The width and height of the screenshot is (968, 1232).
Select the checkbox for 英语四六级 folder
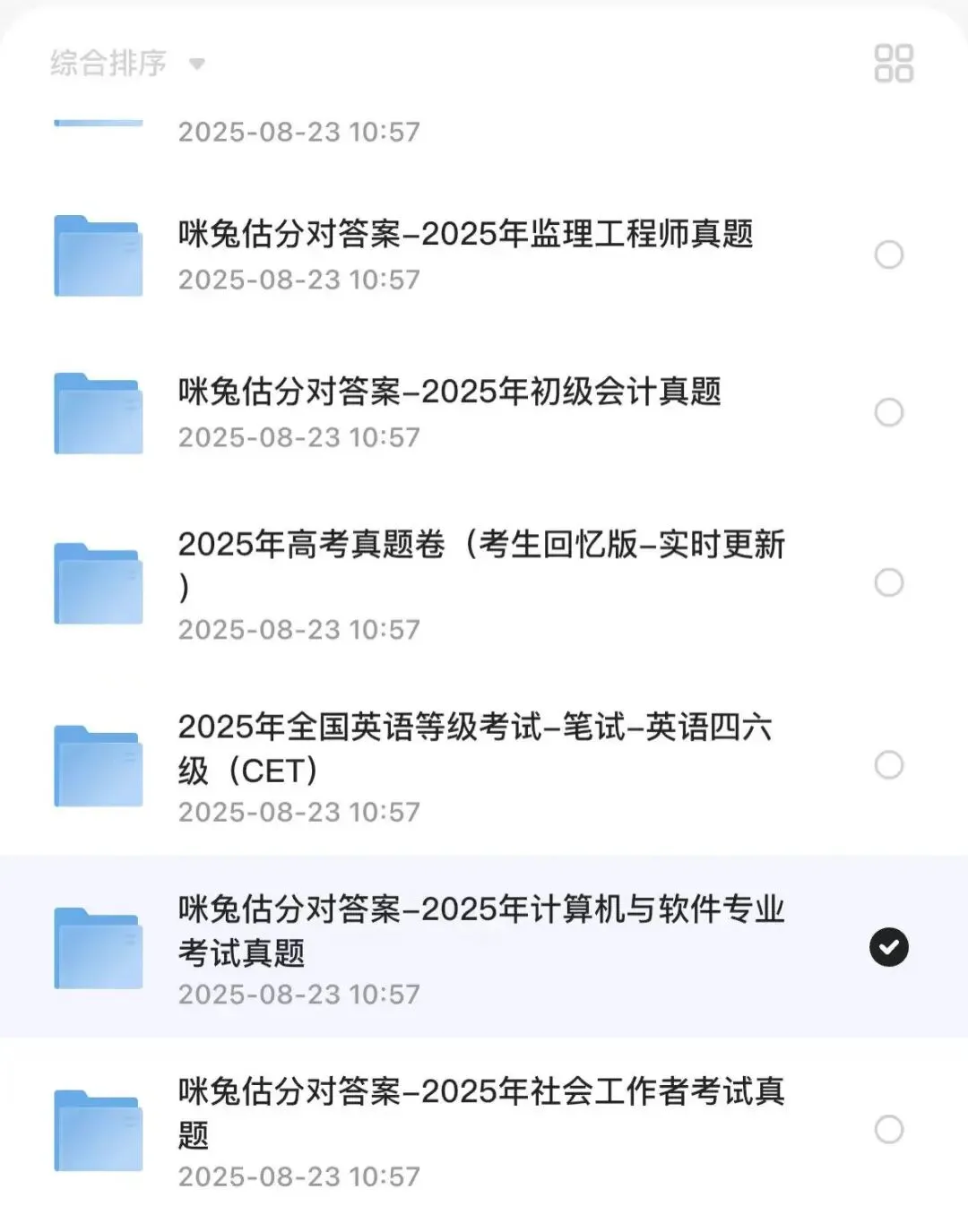point(889,764)
